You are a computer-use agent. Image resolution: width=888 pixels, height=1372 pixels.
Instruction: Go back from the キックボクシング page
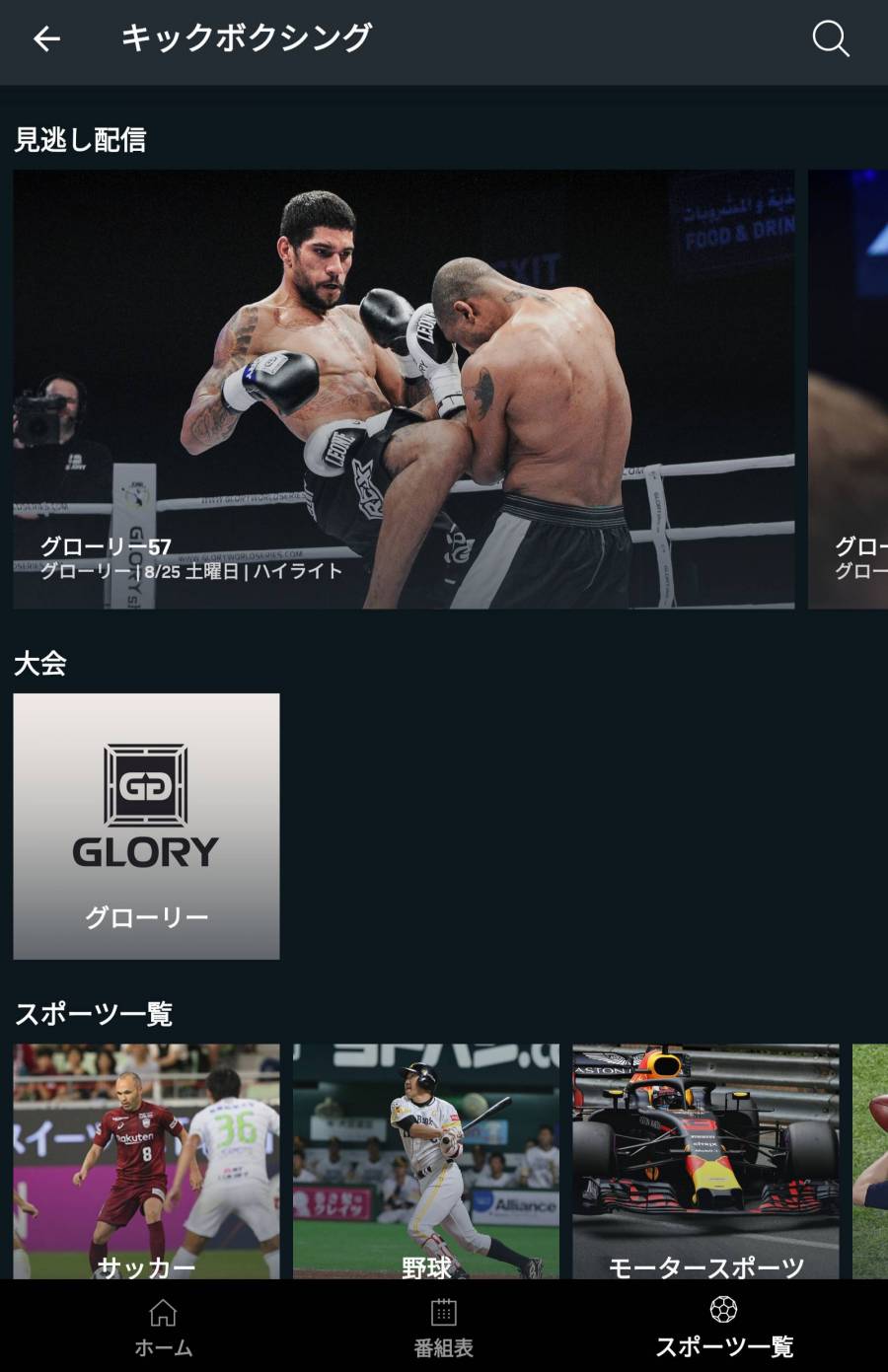click(x=46, y=39)
